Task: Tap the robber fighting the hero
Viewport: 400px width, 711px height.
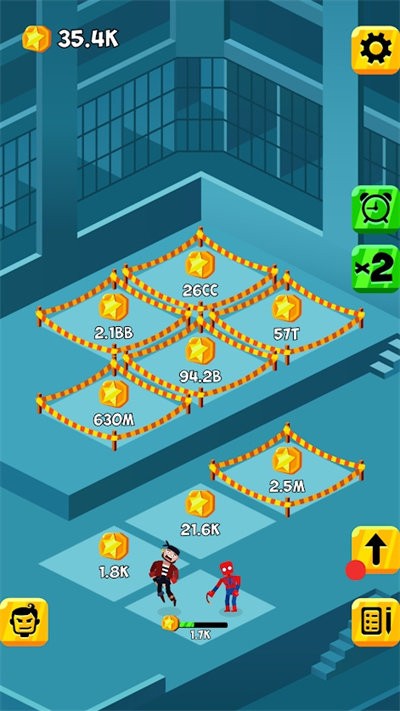Action: coord(164,572)
